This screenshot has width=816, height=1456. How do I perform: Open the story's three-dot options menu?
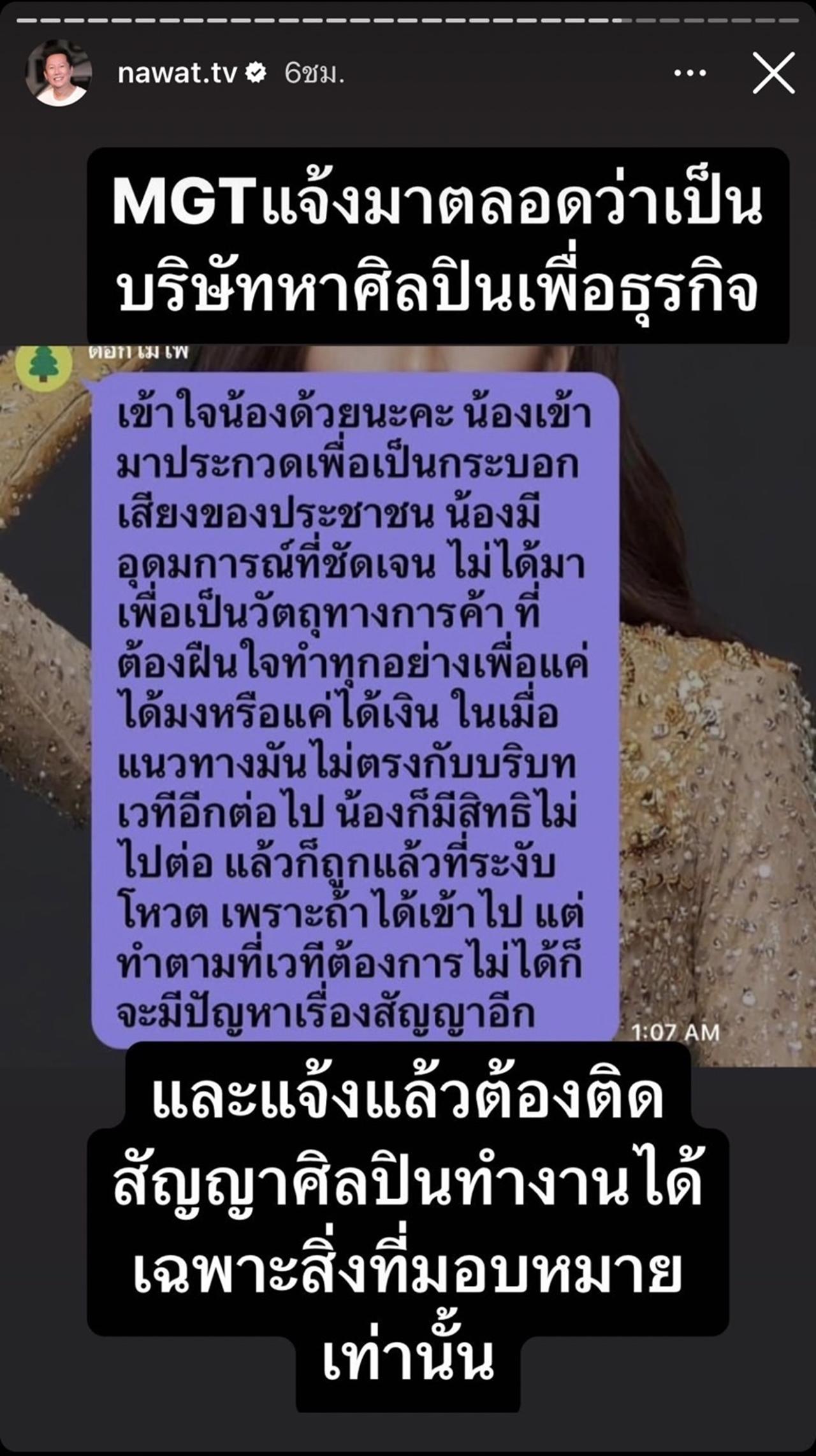coord(690,74)
